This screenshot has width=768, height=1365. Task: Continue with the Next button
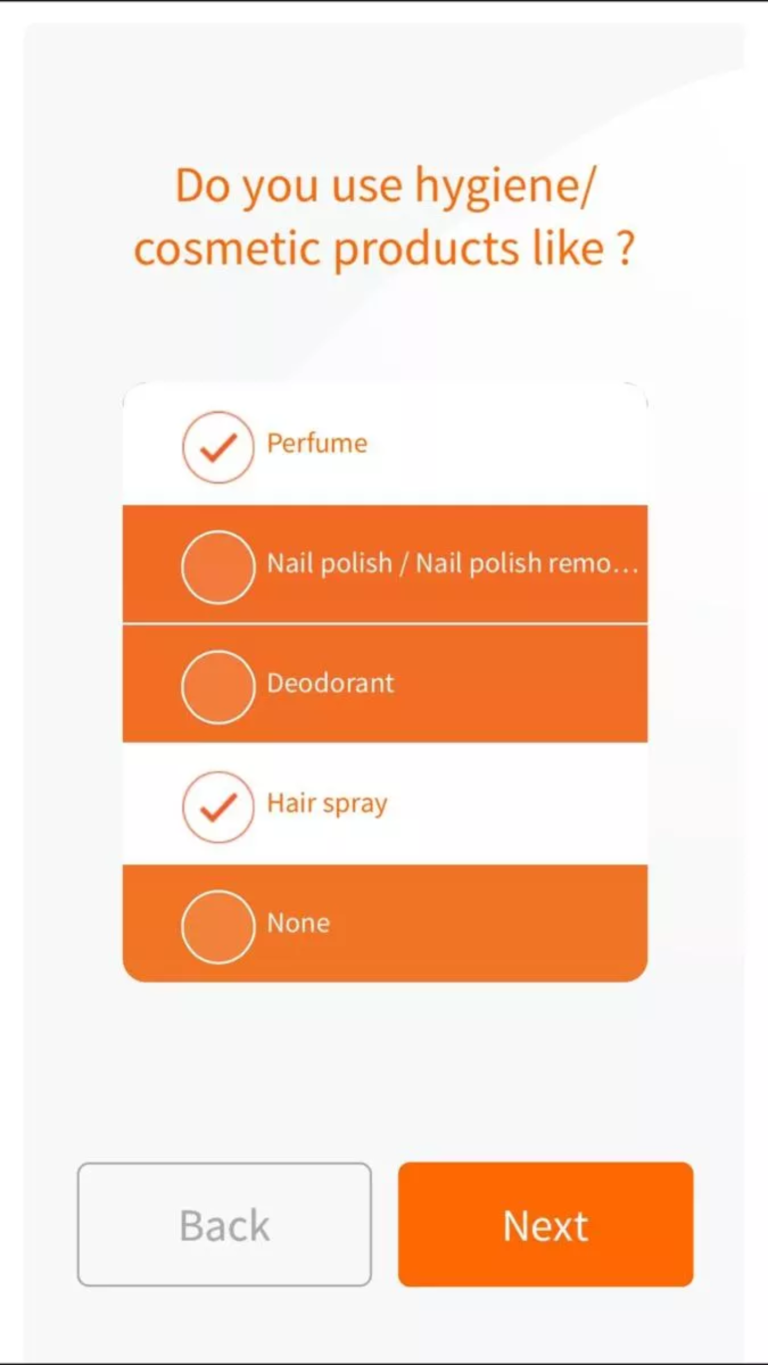pos(545,1224)
